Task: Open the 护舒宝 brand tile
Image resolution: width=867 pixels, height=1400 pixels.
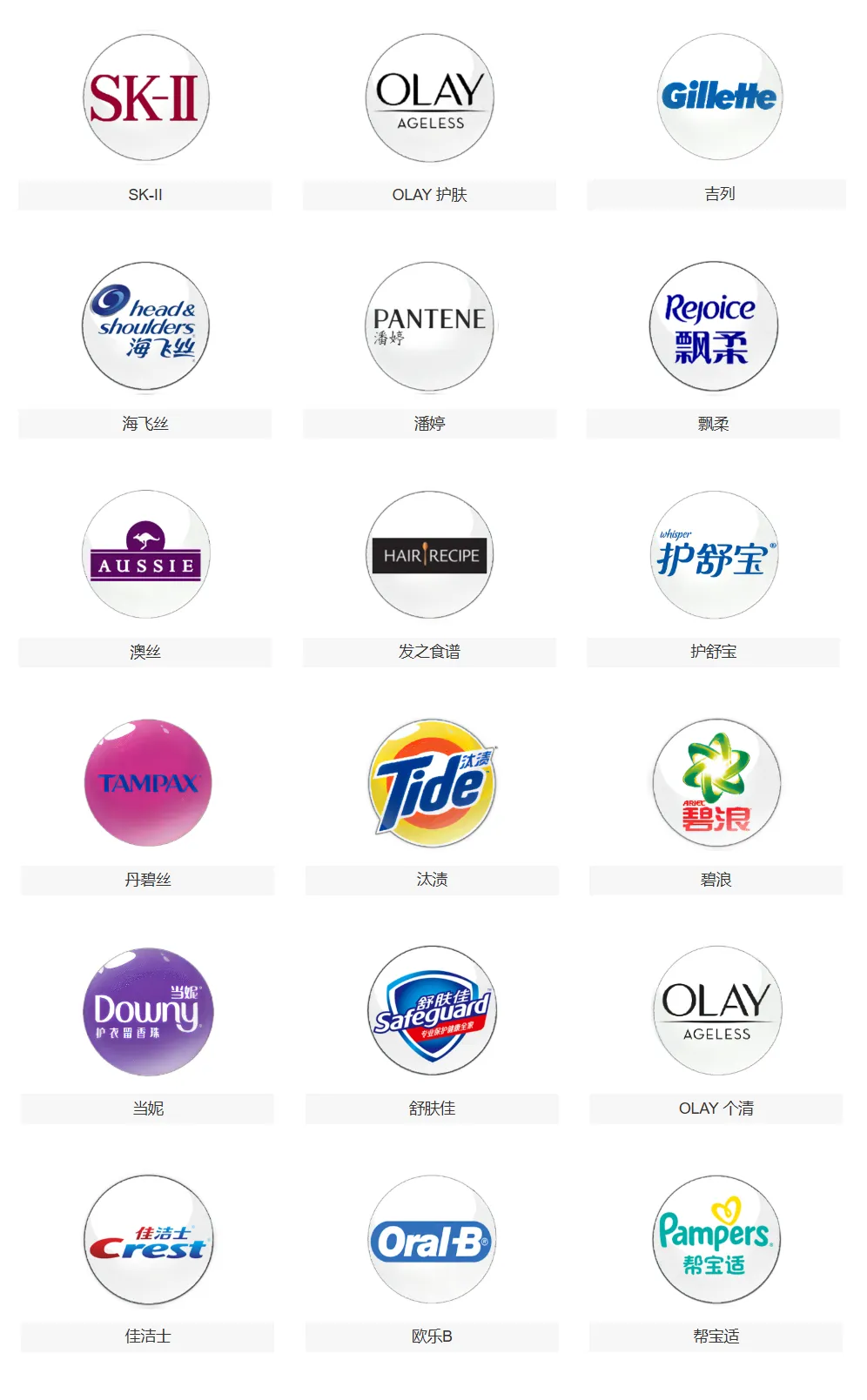Action: point(714,555)
